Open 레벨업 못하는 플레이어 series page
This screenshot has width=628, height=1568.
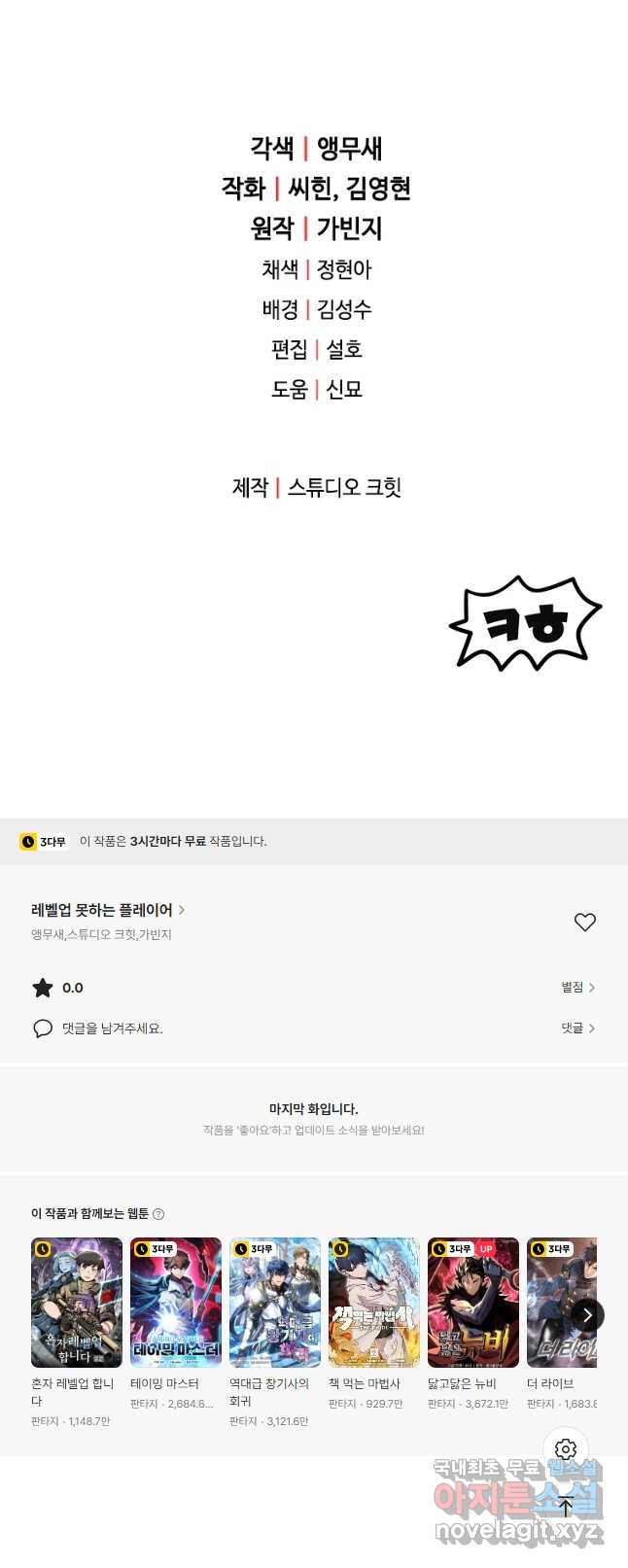(107, 910)
